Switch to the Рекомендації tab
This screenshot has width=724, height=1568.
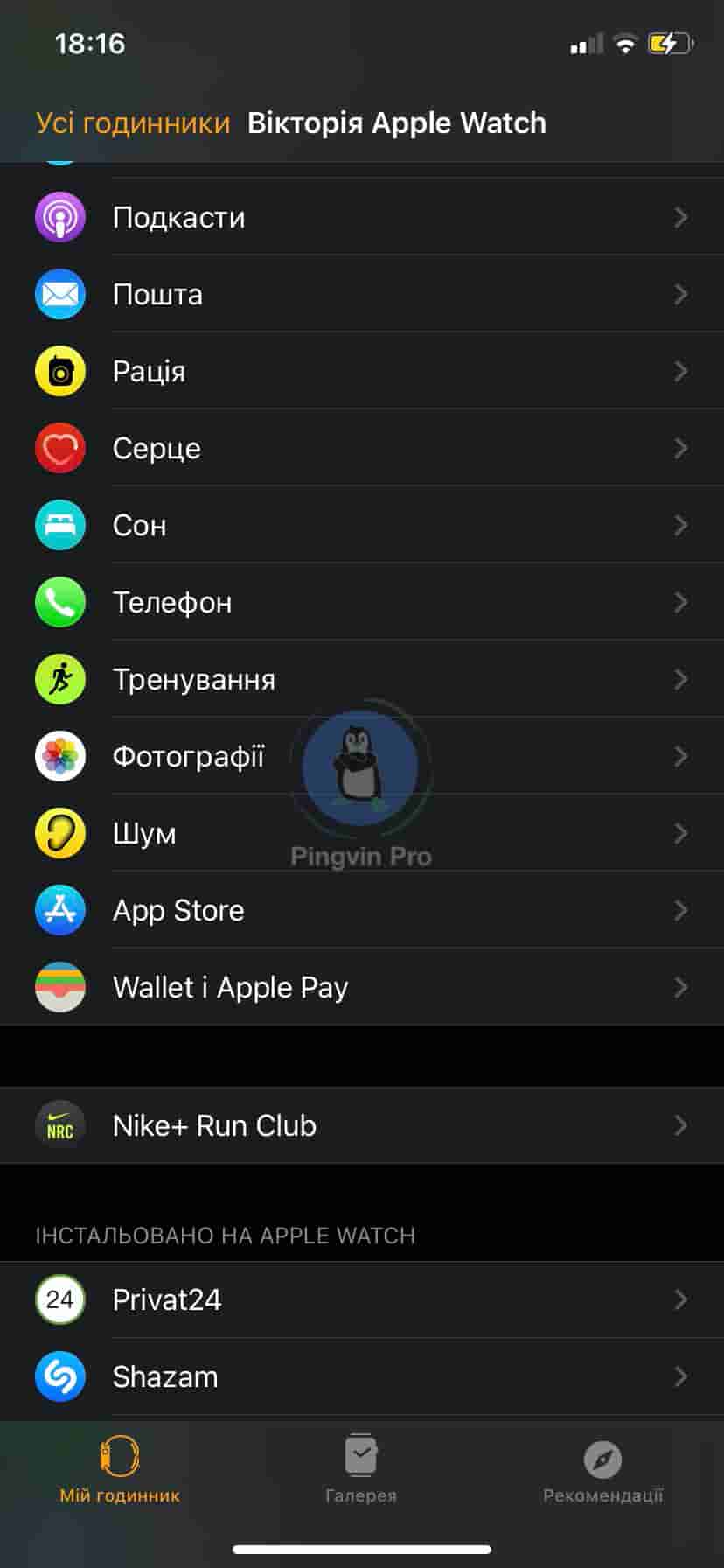(602, 1470)
